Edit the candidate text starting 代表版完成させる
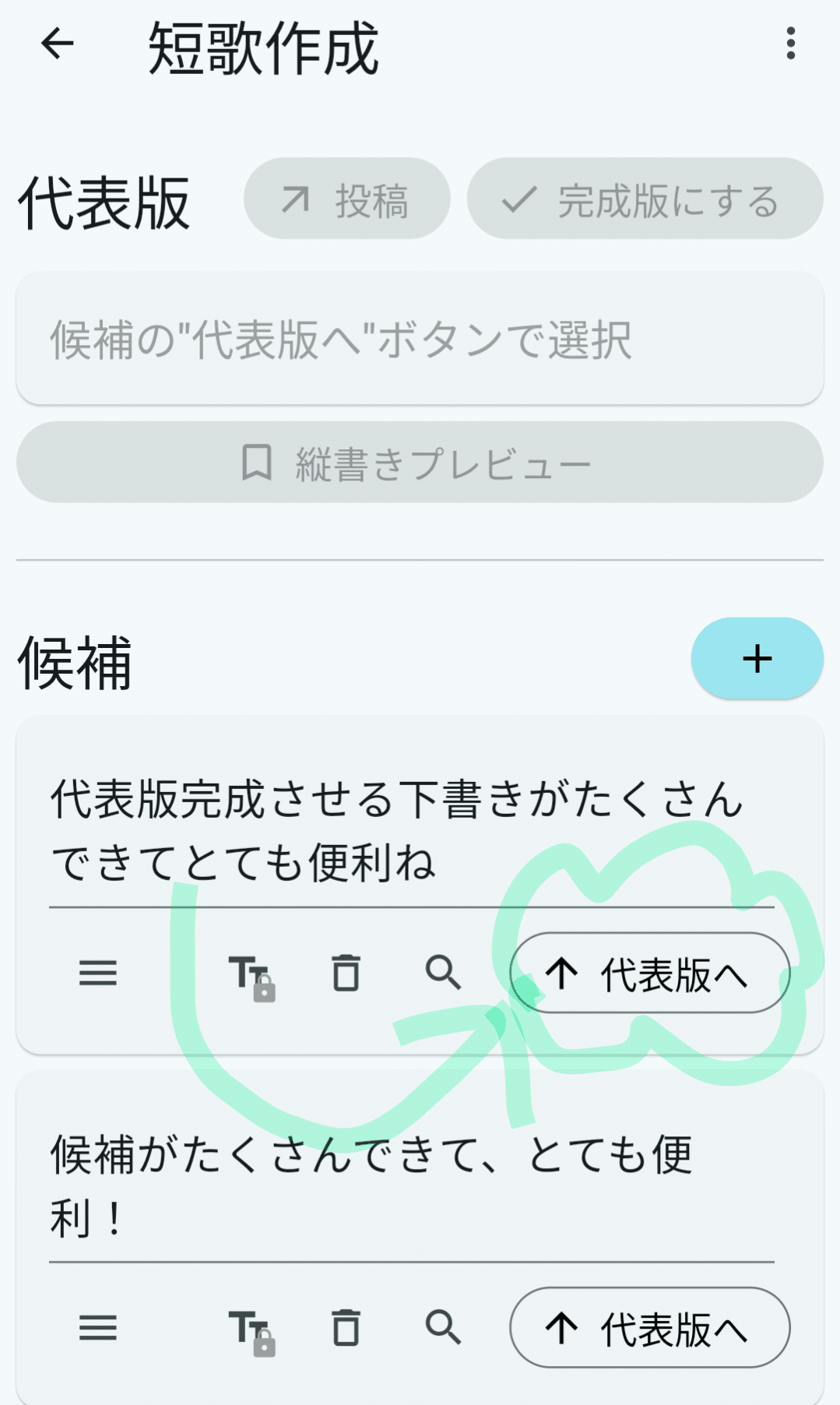The height and width of the screenshot is (1405, 840). click(x=411, y=830)
